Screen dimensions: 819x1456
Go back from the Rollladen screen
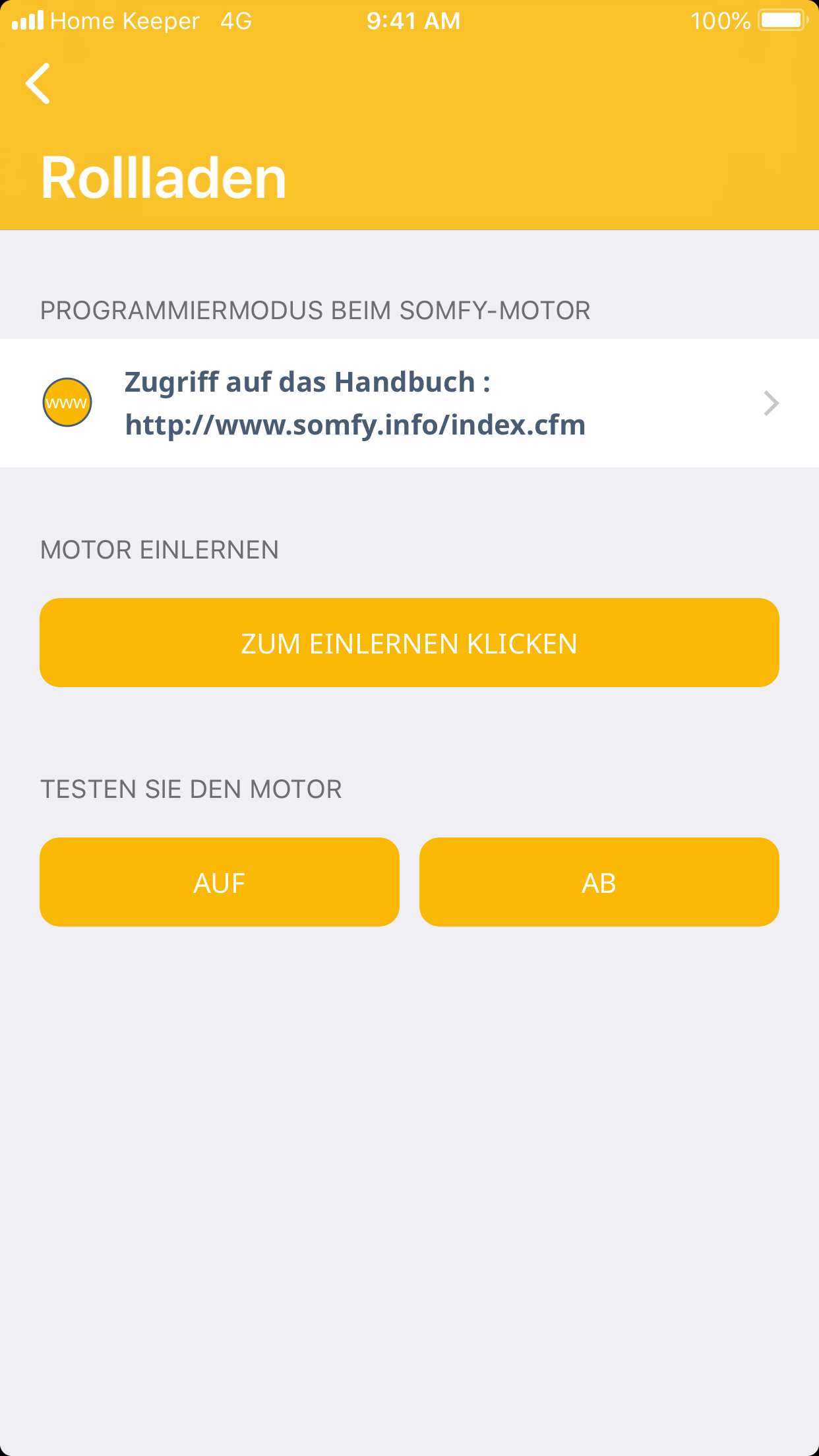(38, 84)
